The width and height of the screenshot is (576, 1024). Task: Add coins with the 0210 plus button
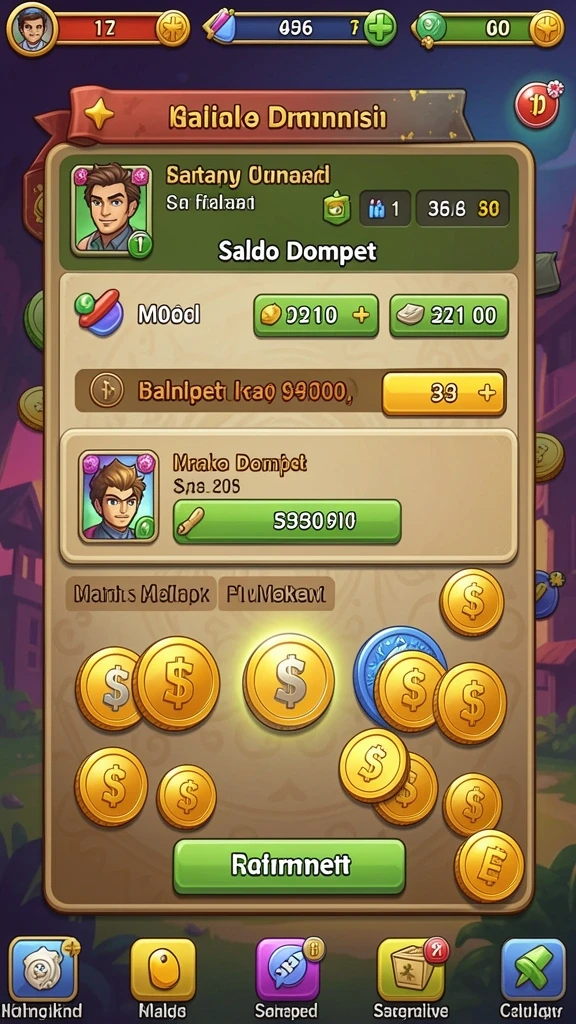(316, 315)
